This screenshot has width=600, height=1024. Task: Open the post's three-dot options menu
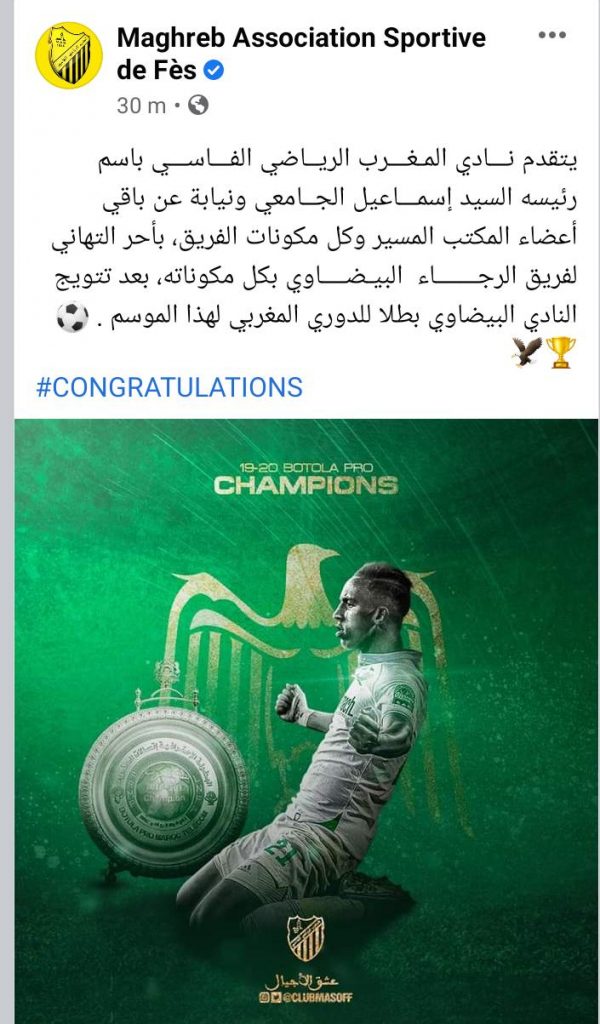(x=552, y=36)
